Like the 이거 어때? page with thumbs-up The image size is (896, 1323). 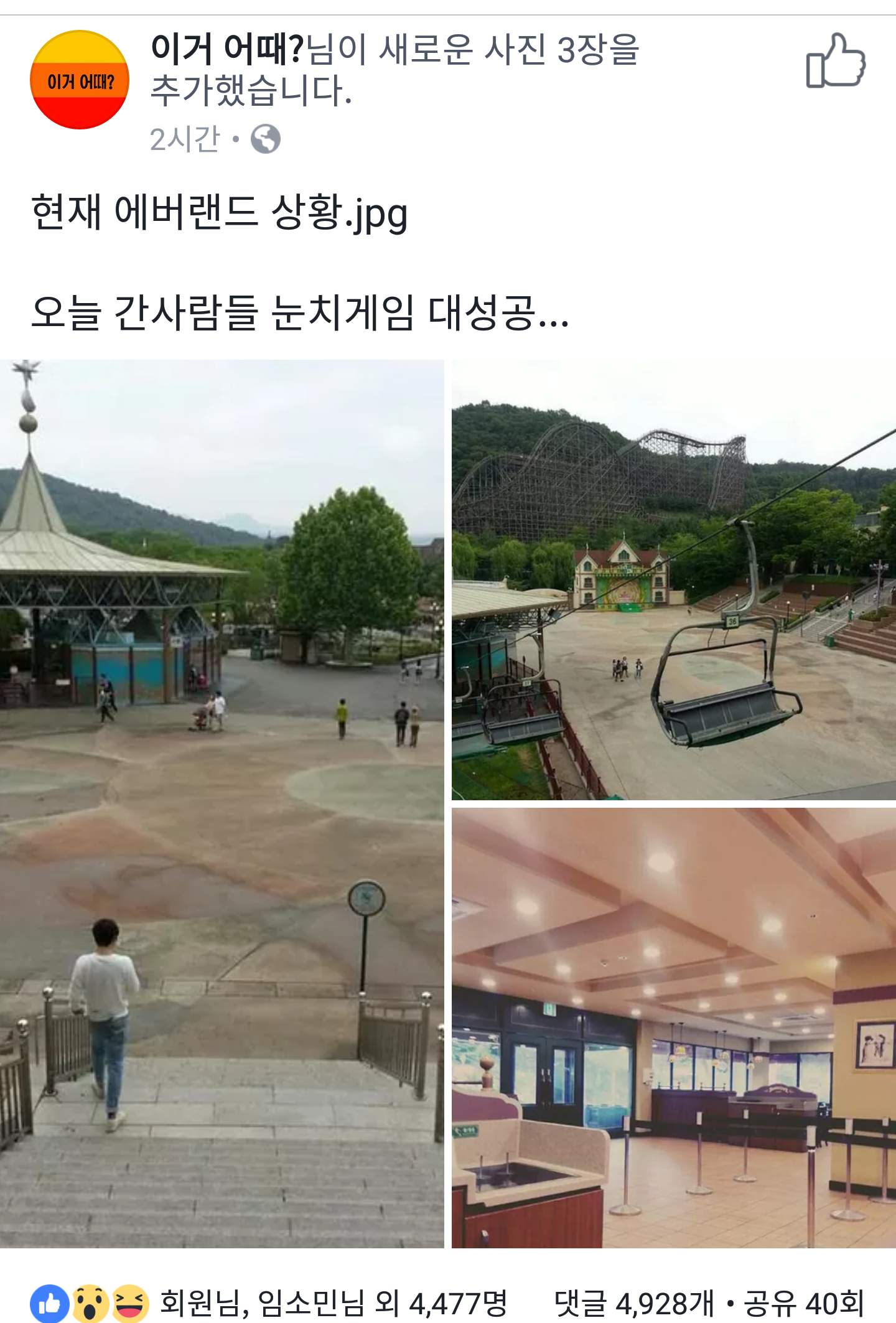coord(835,61)
